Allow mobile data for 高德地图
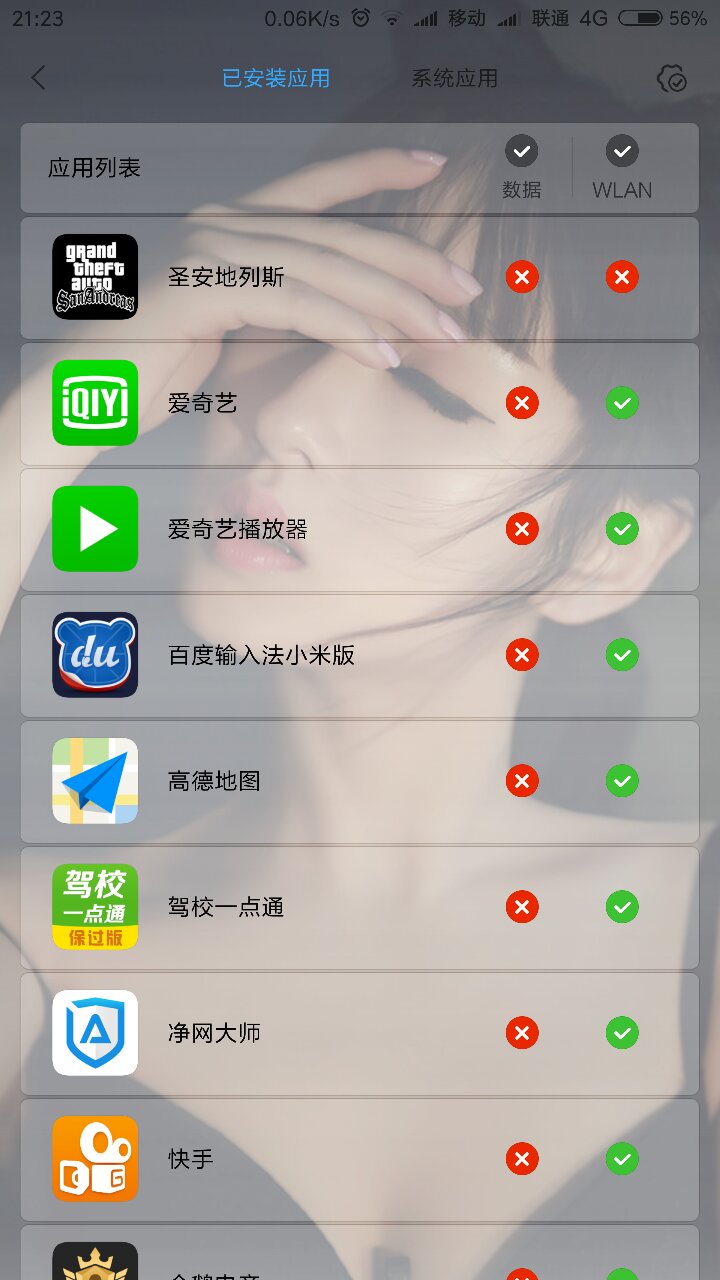 (521, 781)
